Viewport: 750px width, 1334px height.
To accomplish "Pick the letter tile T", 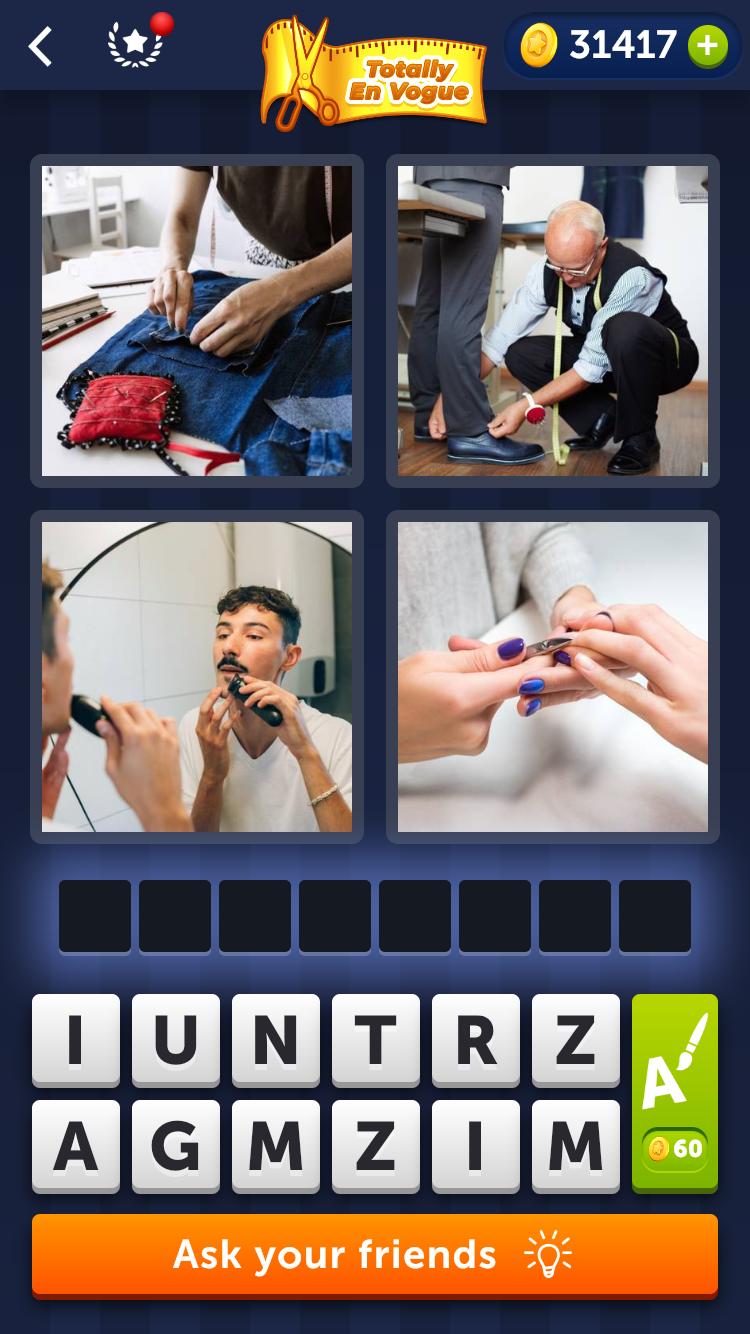I will [x=376, y=1040].
